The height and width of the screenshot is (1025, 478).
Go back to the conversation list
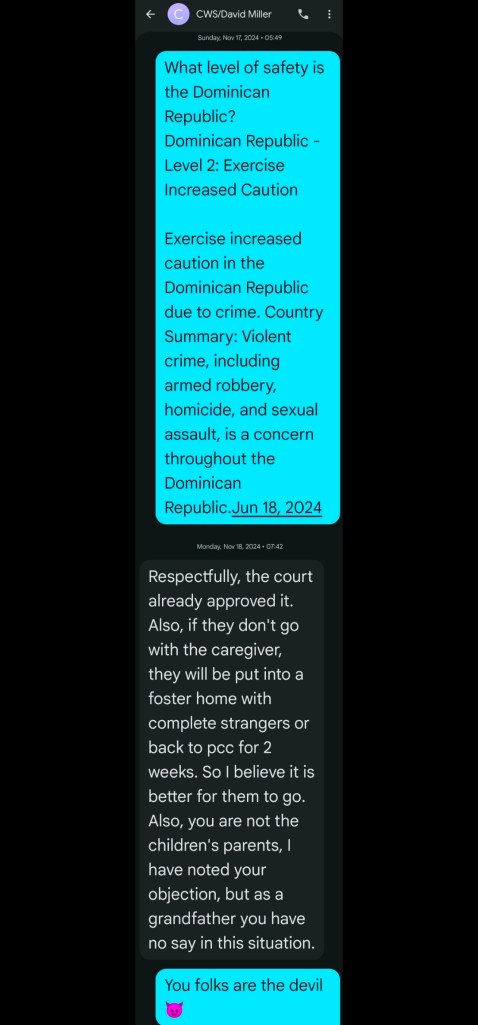150,14
